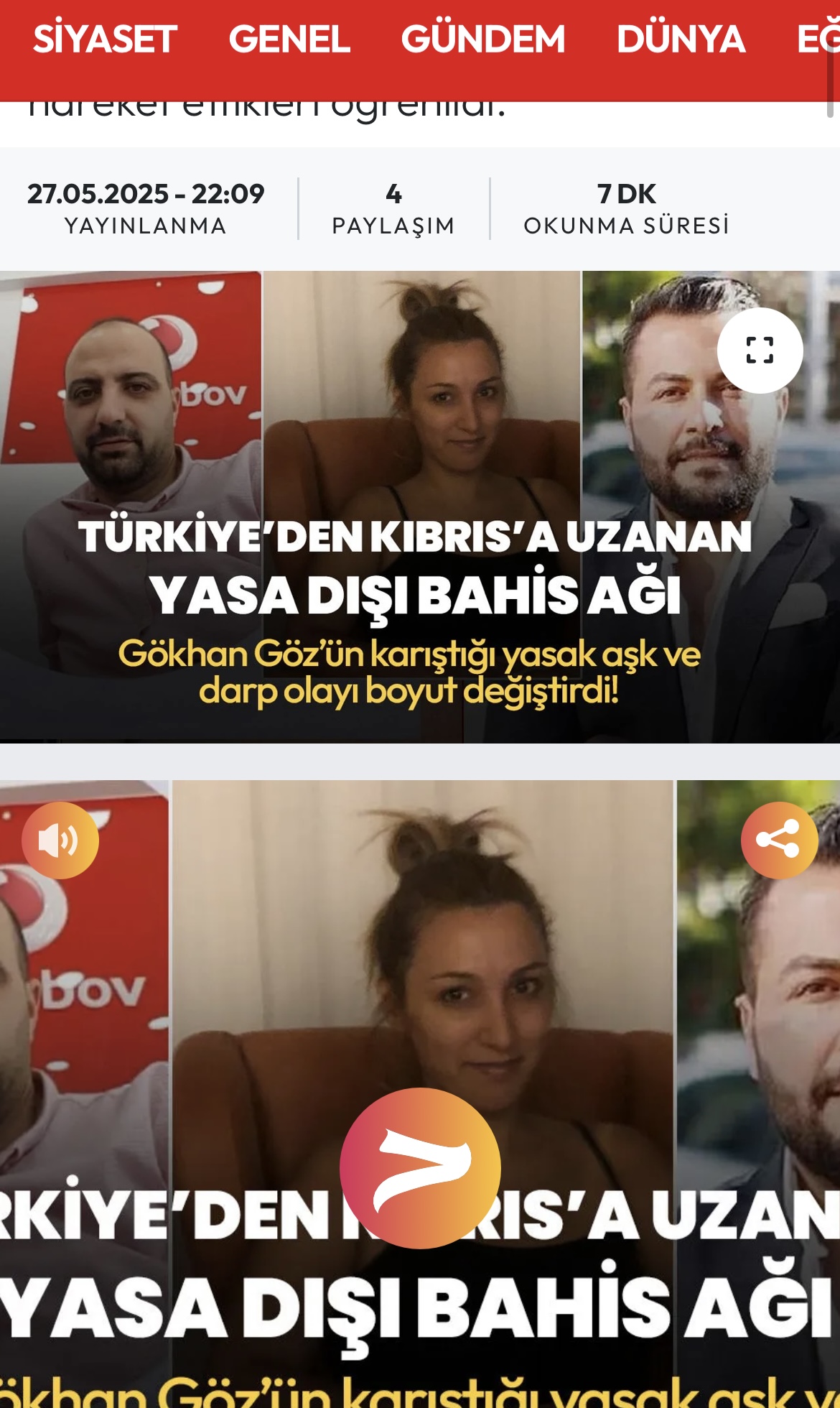Select the GÜNDEM tab

[483, 39]
